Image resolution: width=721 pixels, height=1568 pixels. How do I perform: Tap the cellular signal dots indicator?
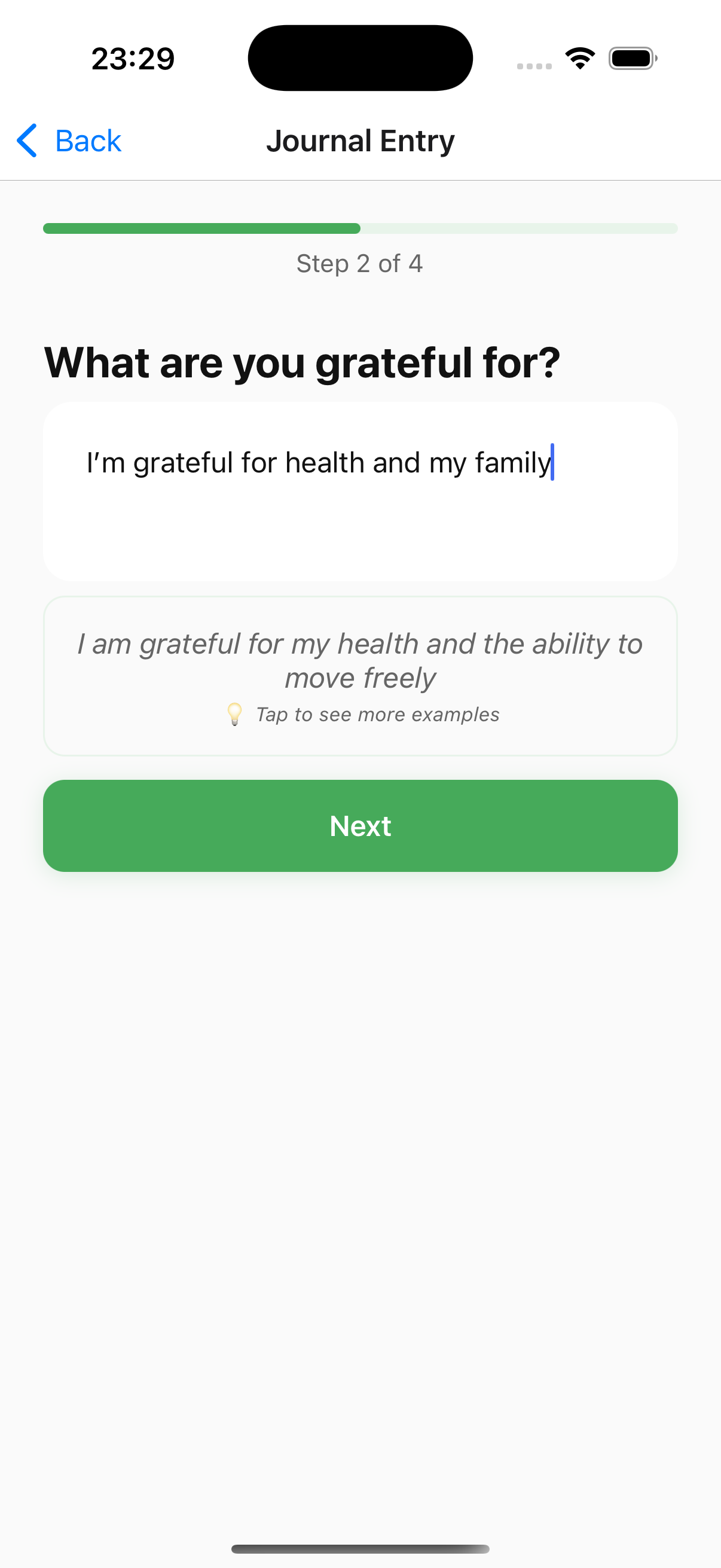pos(535,66)
